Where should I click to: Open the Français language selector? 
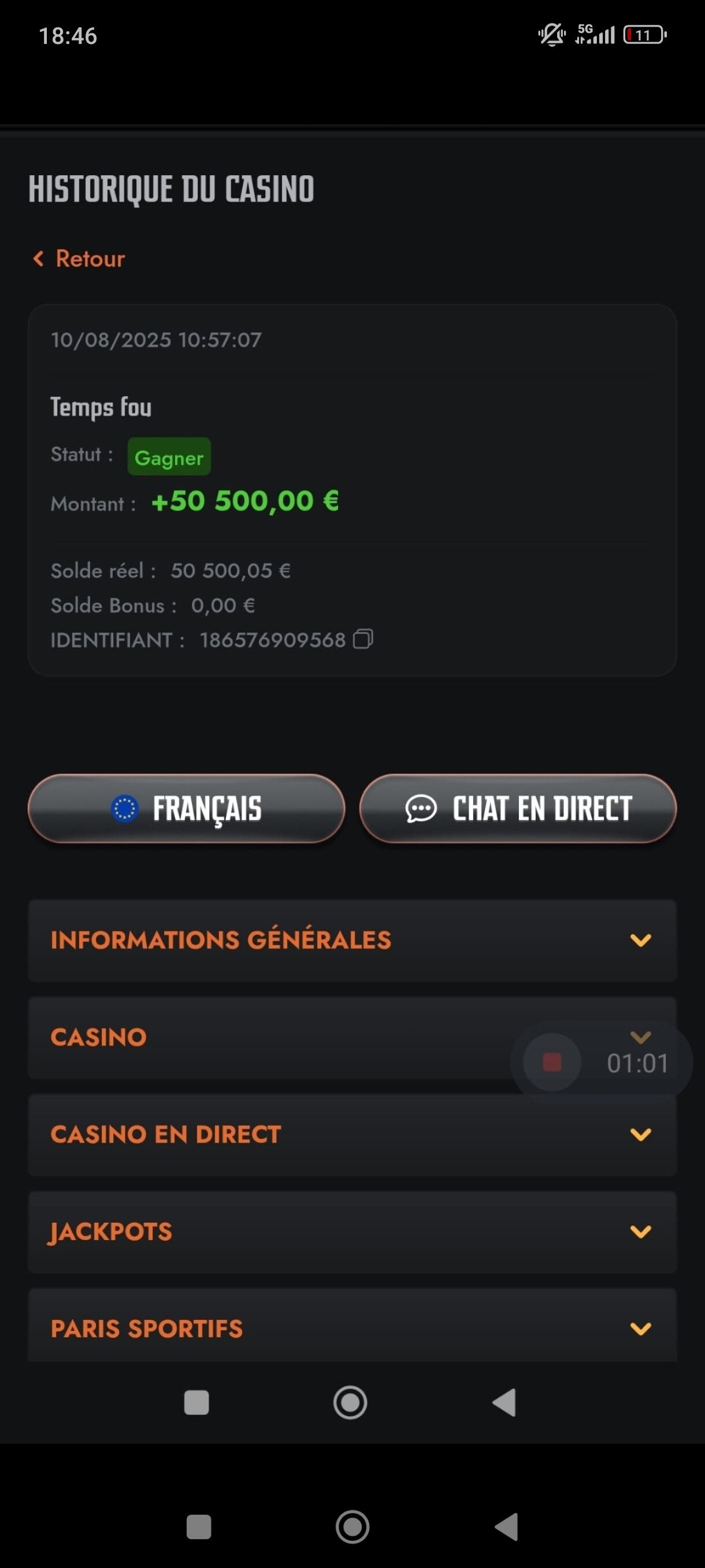(186, 808)
